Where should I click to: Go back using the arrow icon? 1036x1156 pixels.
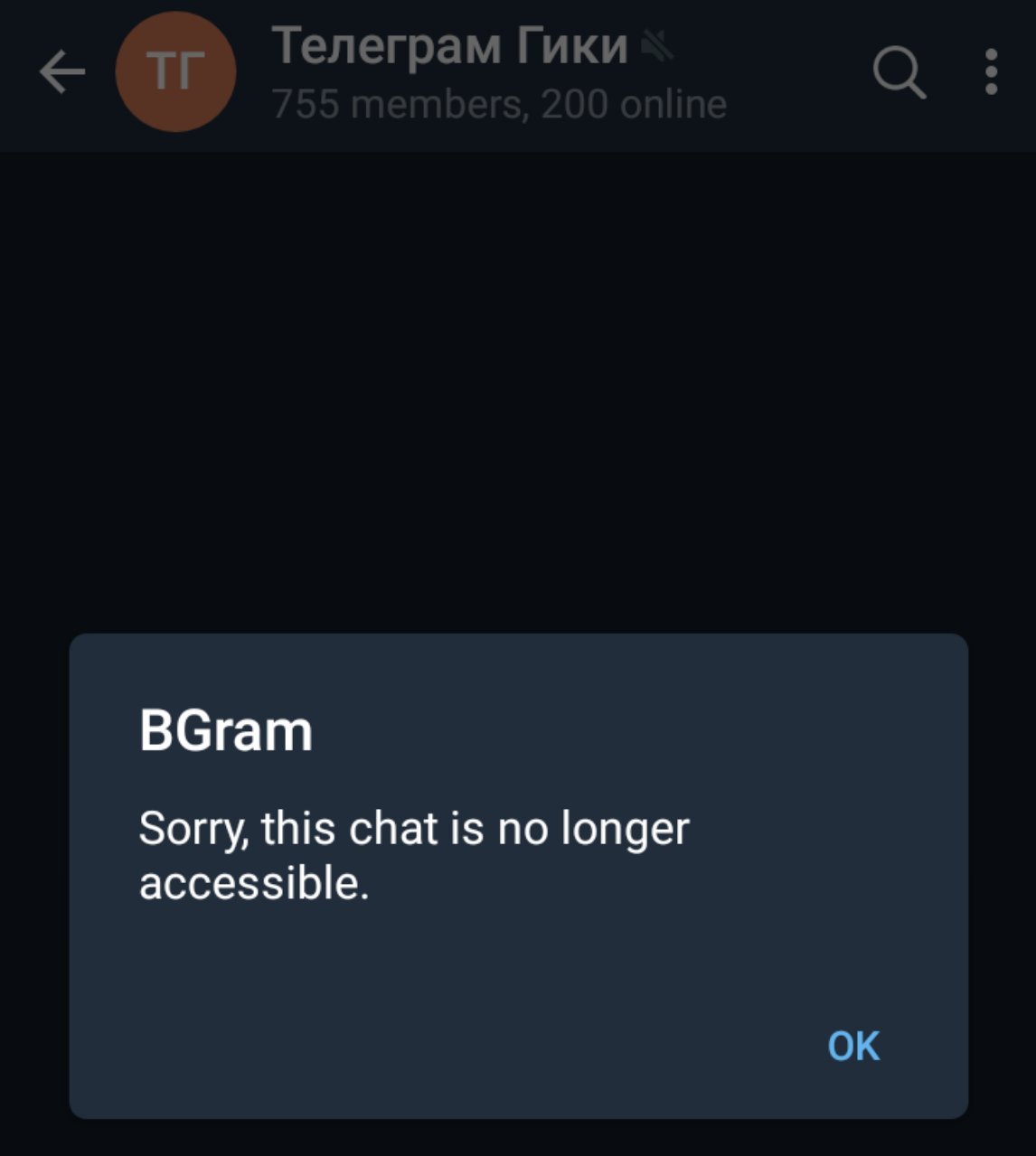tap(62, 72)
